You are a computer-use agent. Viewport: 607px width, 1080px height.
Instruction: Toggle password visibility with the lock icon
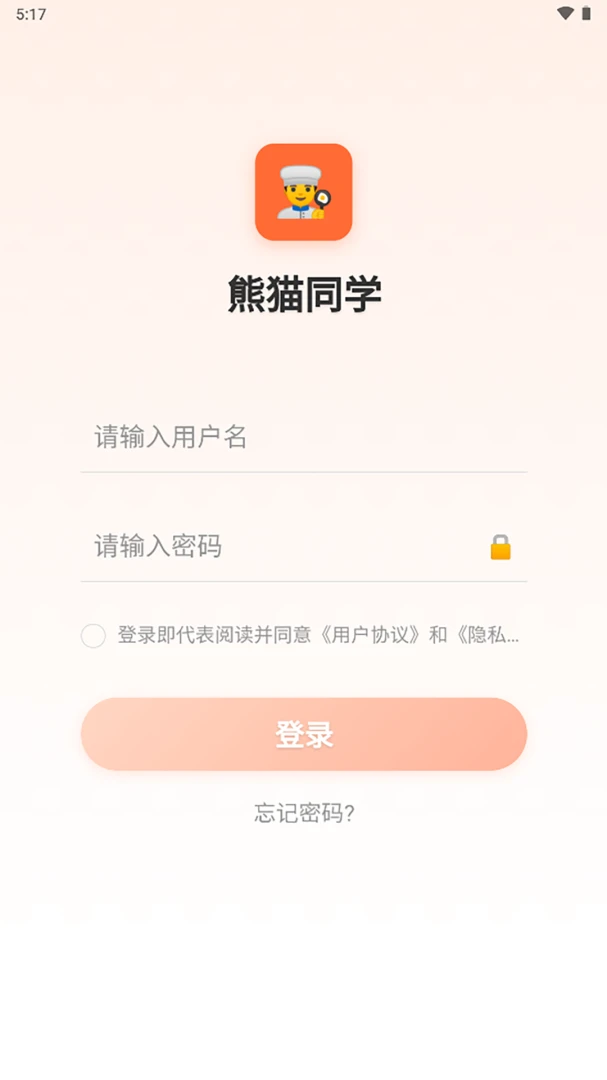click(500, 547)
